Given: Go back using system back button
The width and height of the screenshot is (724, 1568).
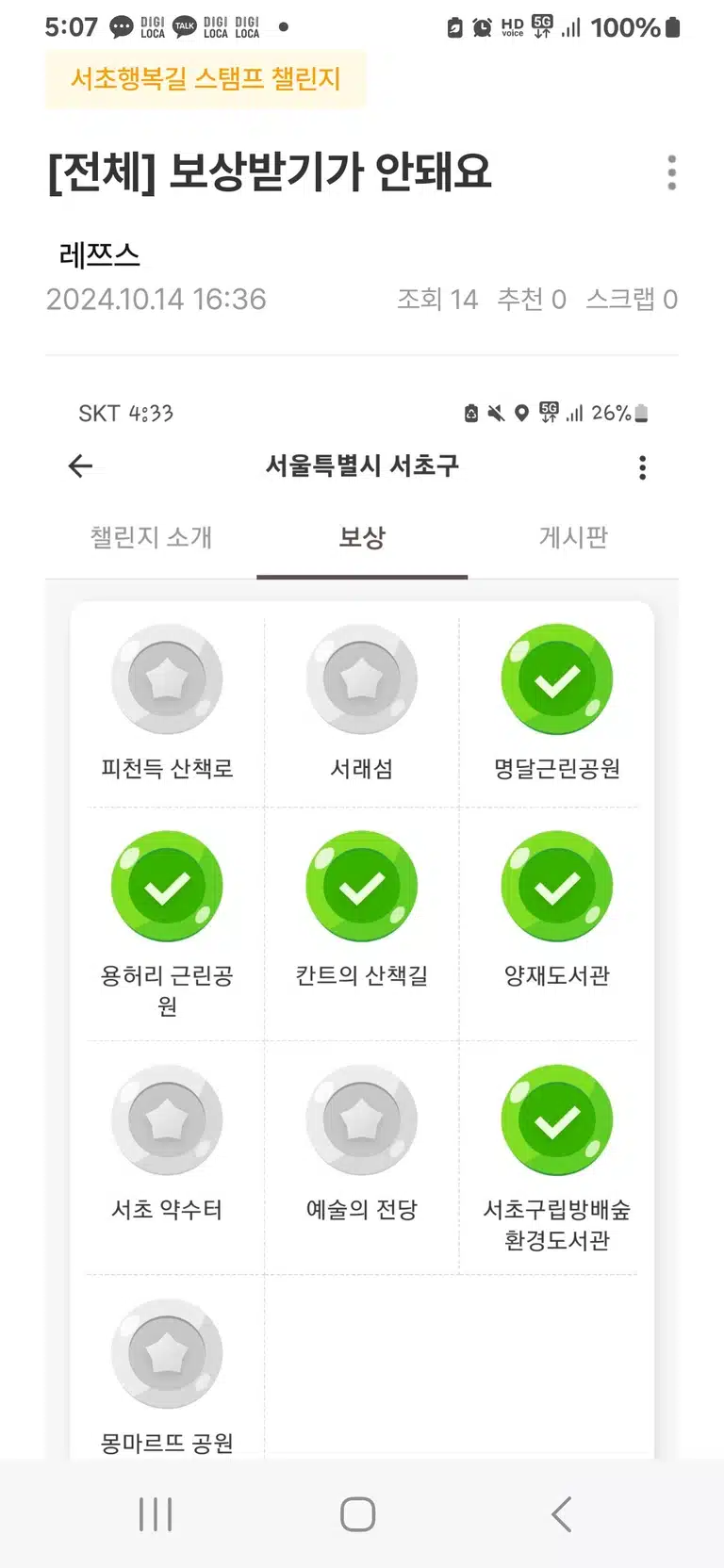Looking at the screenshot, I should coord(562,1514).
